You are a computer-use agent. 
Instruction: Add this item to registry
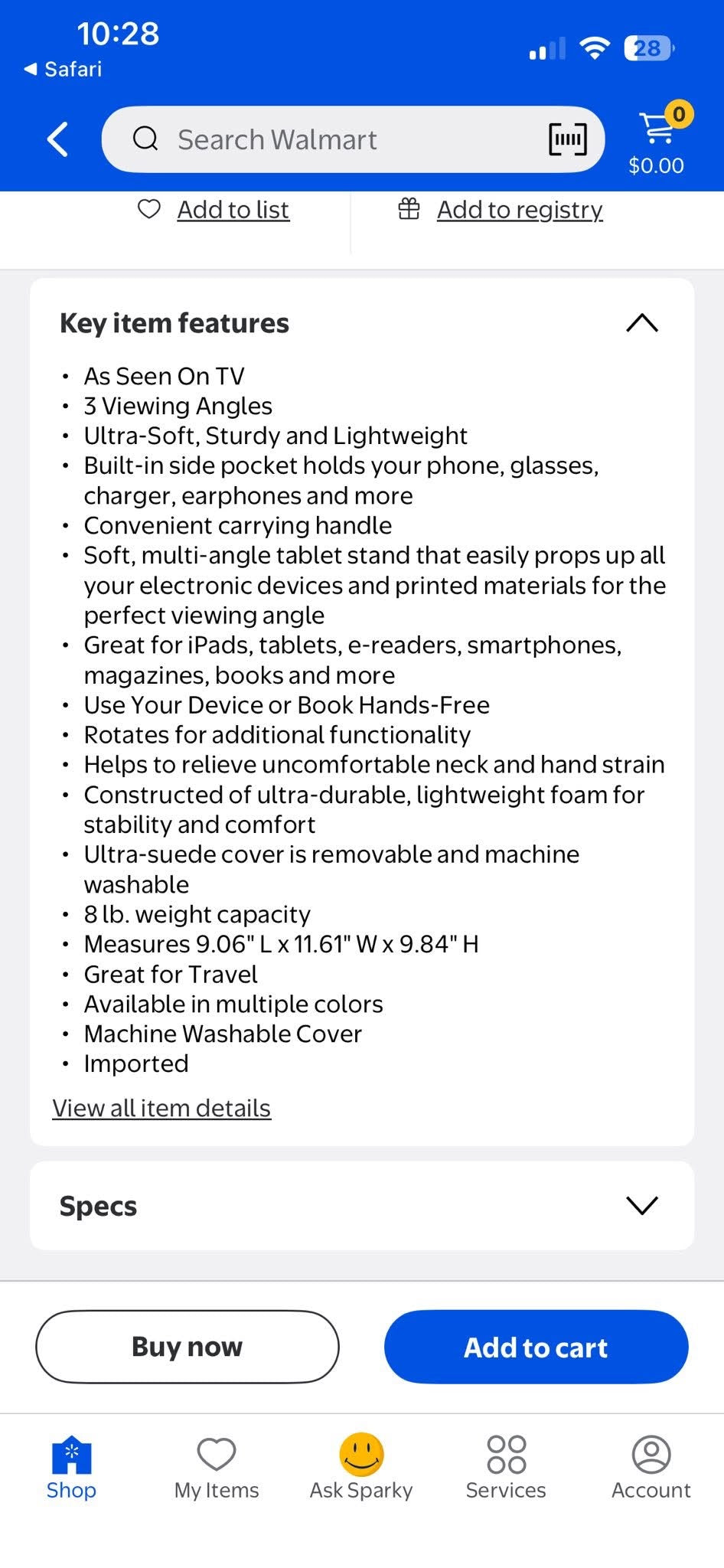tap(501, 210)
